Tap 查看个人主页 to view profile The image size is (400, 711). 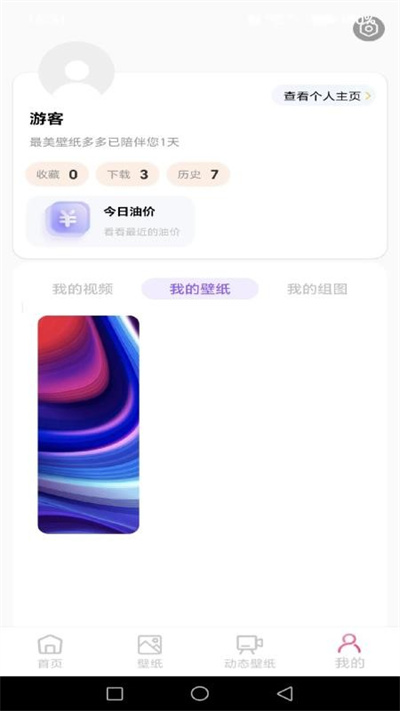pos(324,96)
